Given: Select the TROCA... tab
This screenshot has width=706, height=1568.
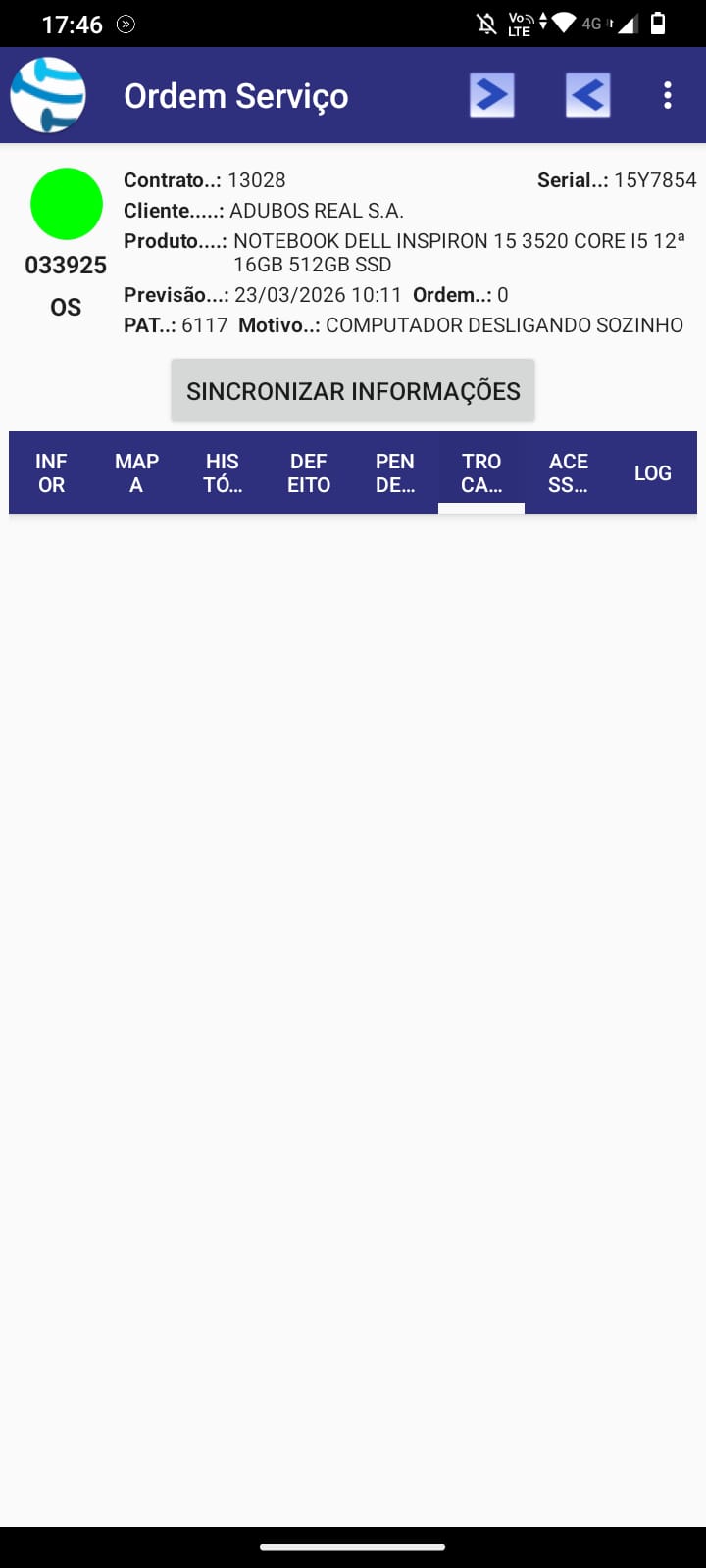Looking at the screenshot, I should tap(481, 472).
